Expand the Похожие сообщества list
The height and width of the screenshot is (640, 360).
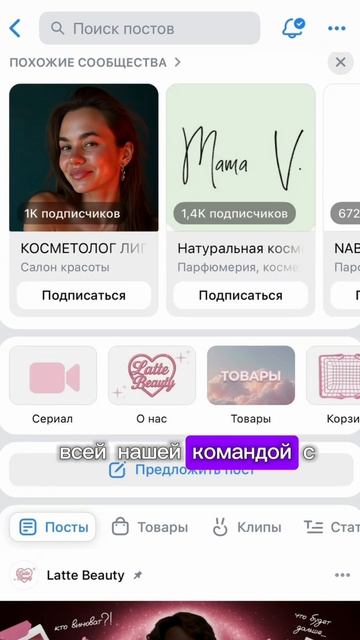95,62
